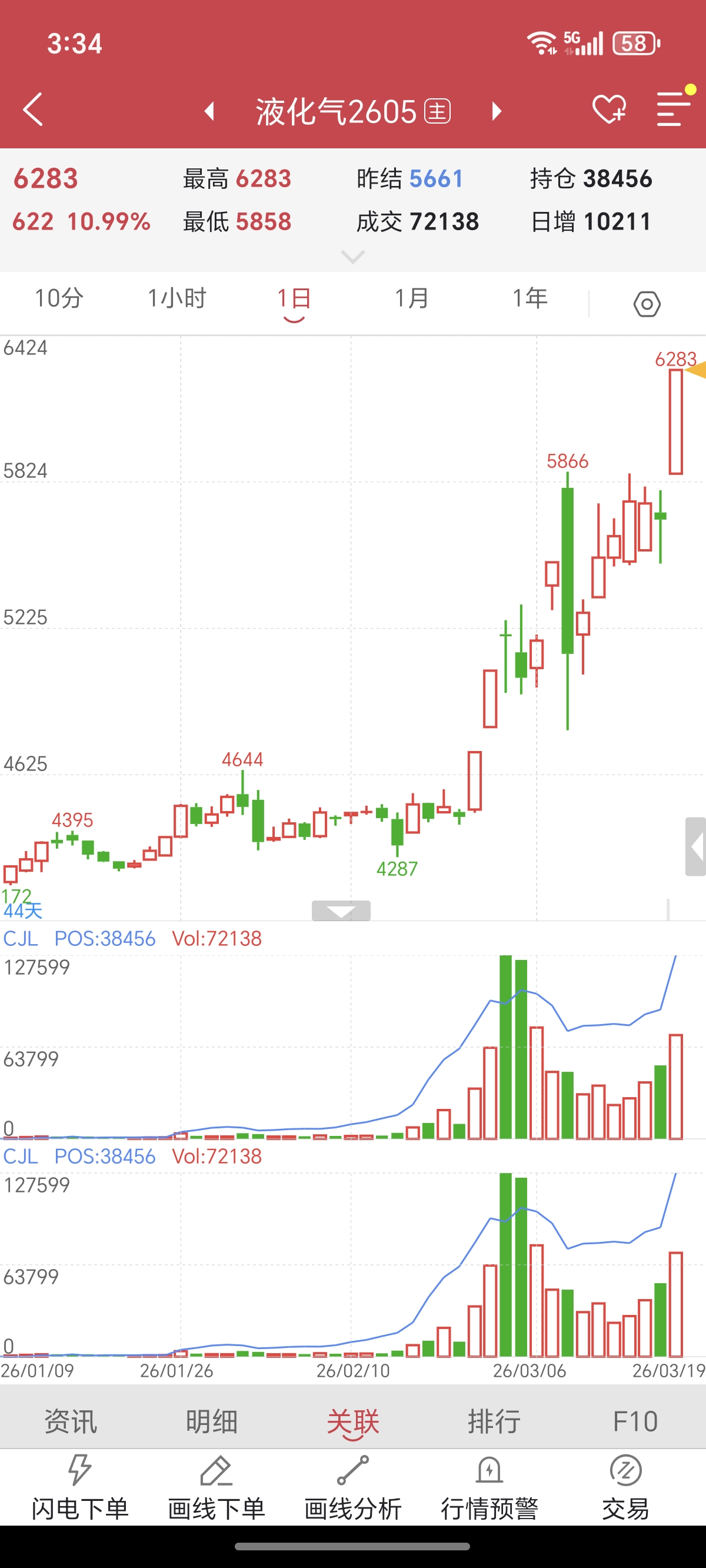706x1568 pixels.
Task: Select the 1日 chart period
Action: coord(294,300)
